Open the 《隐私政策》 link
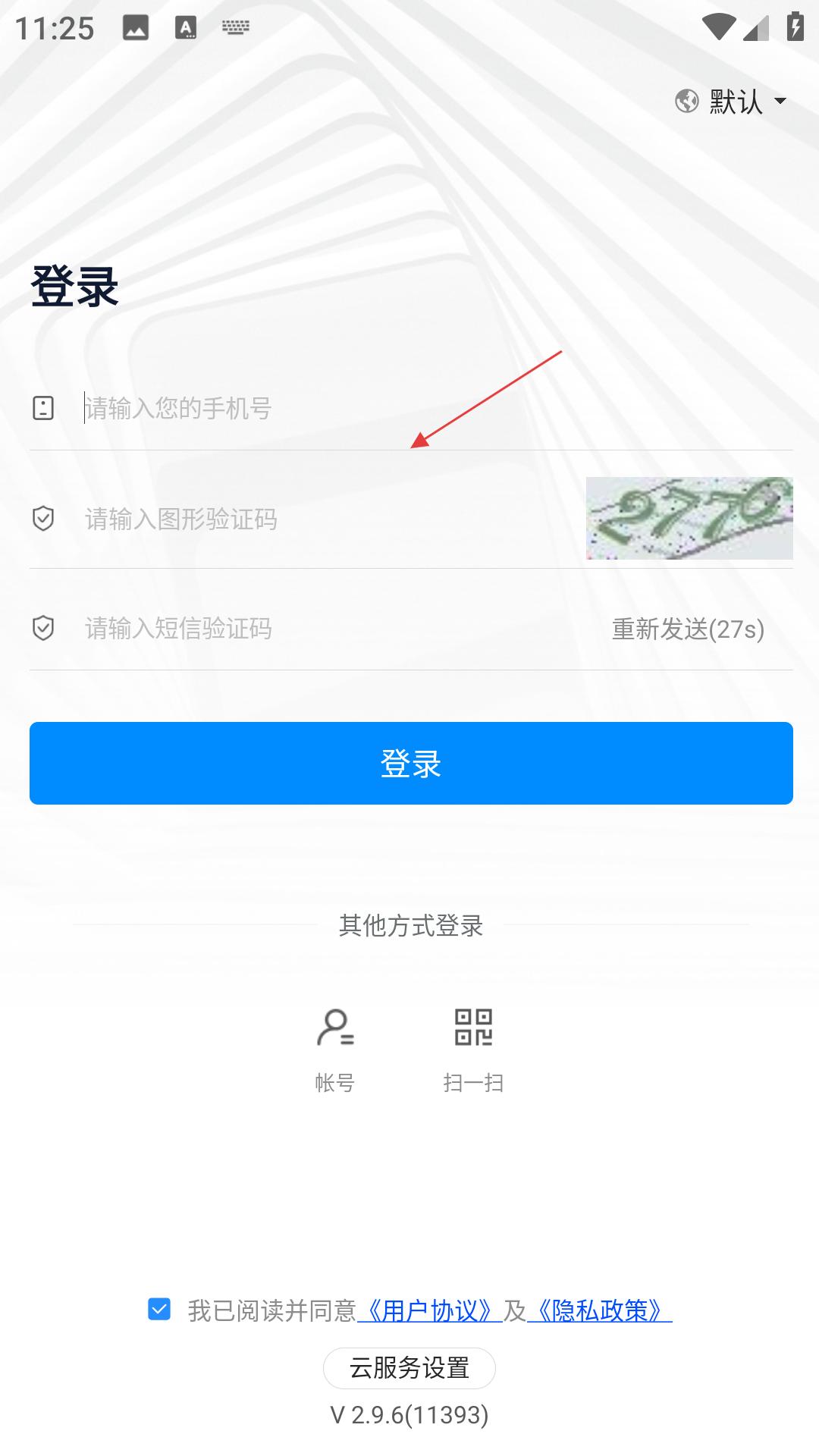Viewport: 819px width, 1456px height. 600,1310
